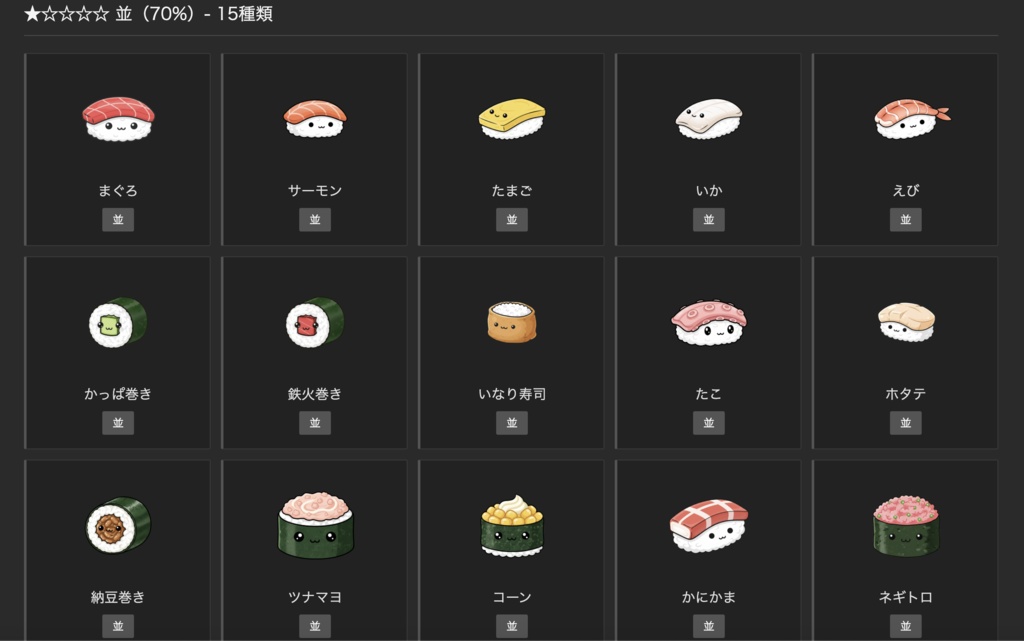Open the ネギトロ card
Image resolution: width=1024 pixels, height=641 pixels.
[x=906, y=550]
